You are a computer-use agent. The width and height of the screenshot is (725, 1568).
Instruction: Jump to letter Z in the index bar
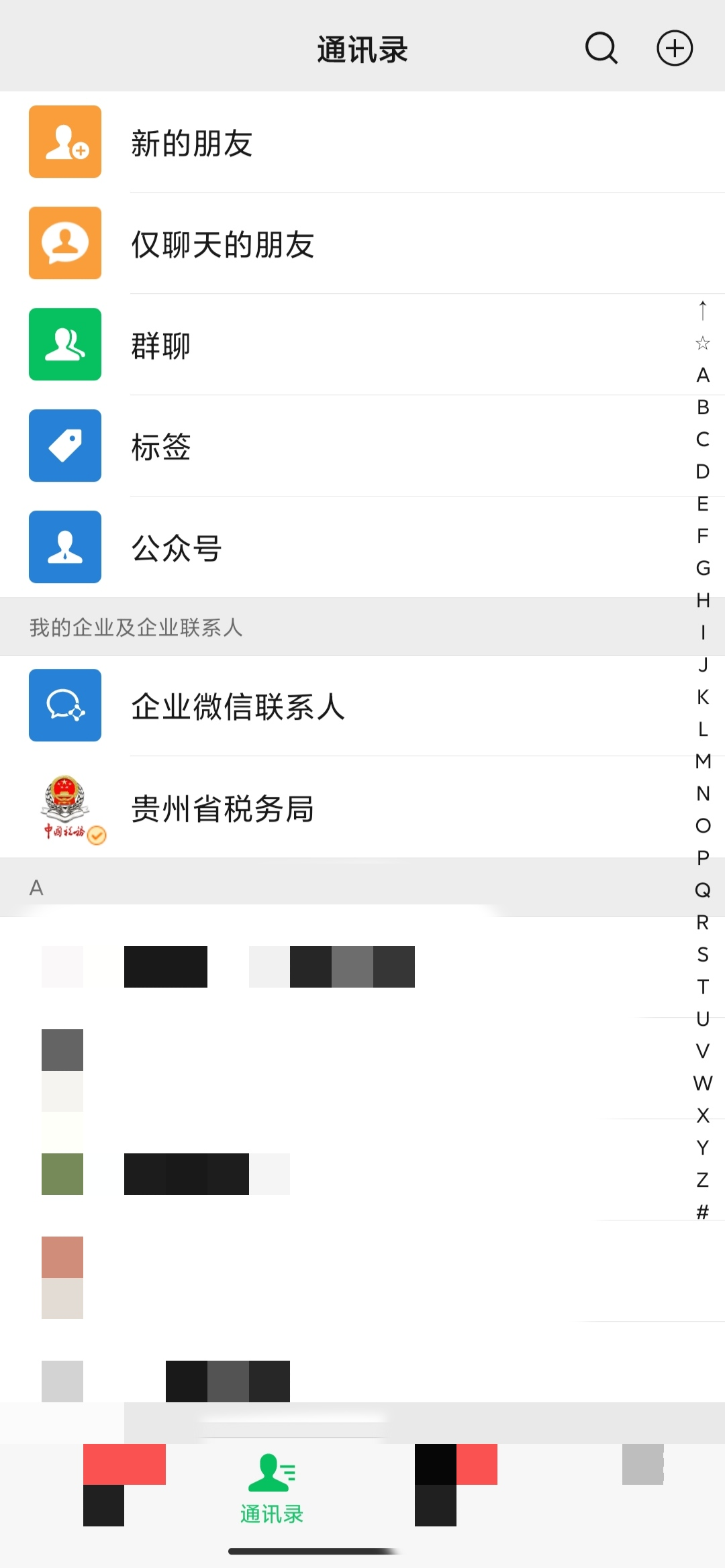703,1180
